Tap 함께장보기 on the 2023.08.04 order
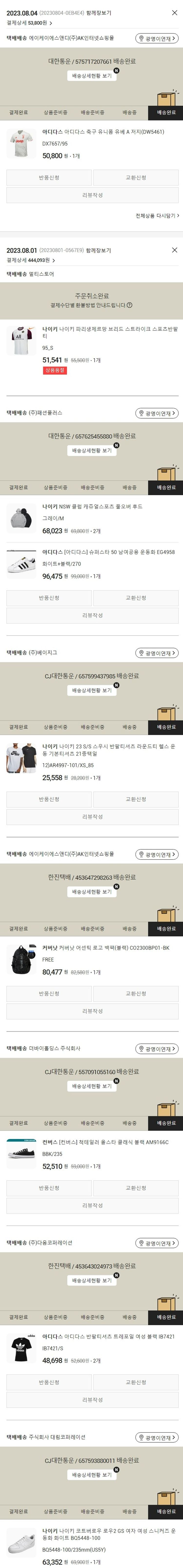Screen dimensions: 183x1568 (x=99, y=13)
